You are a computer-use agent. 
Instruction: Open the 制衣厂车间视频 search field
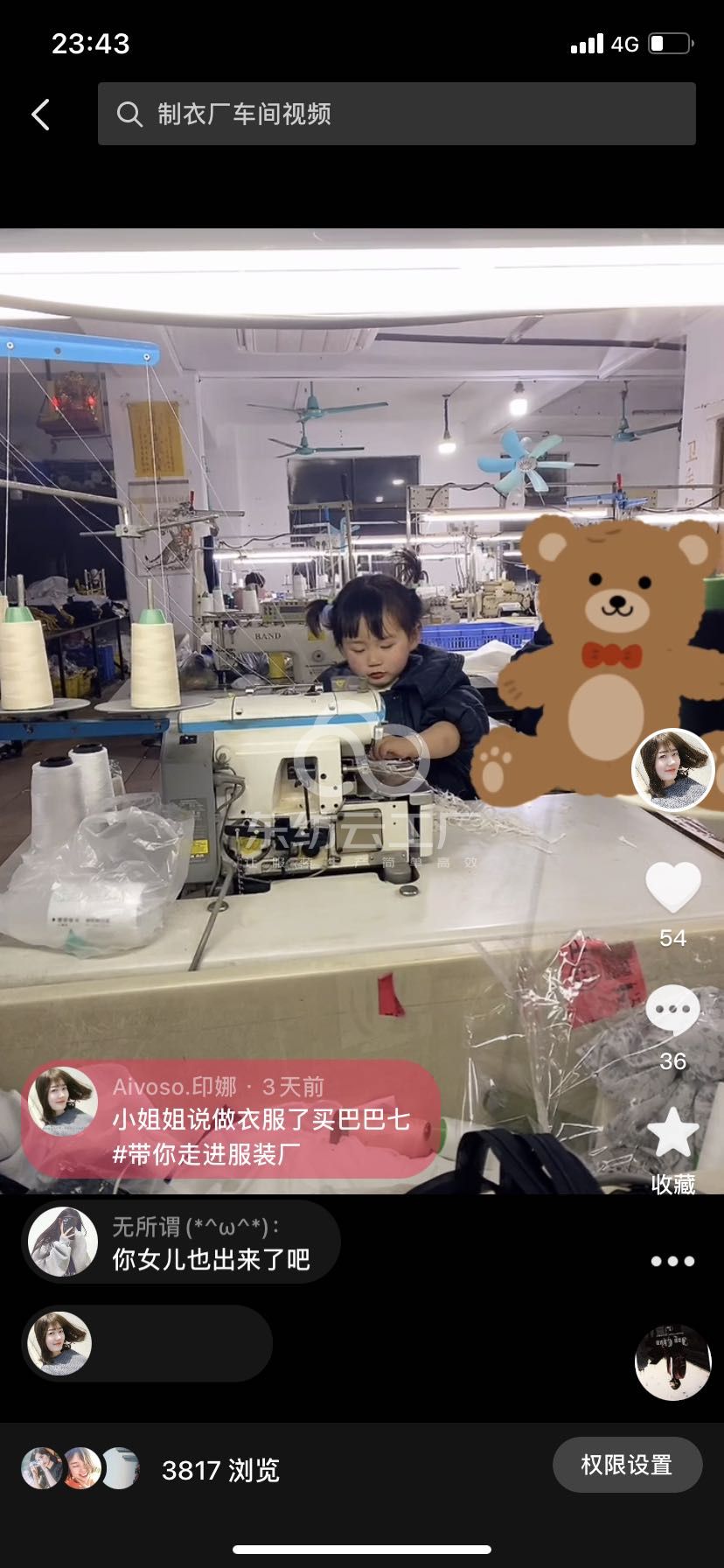(396, 114)
